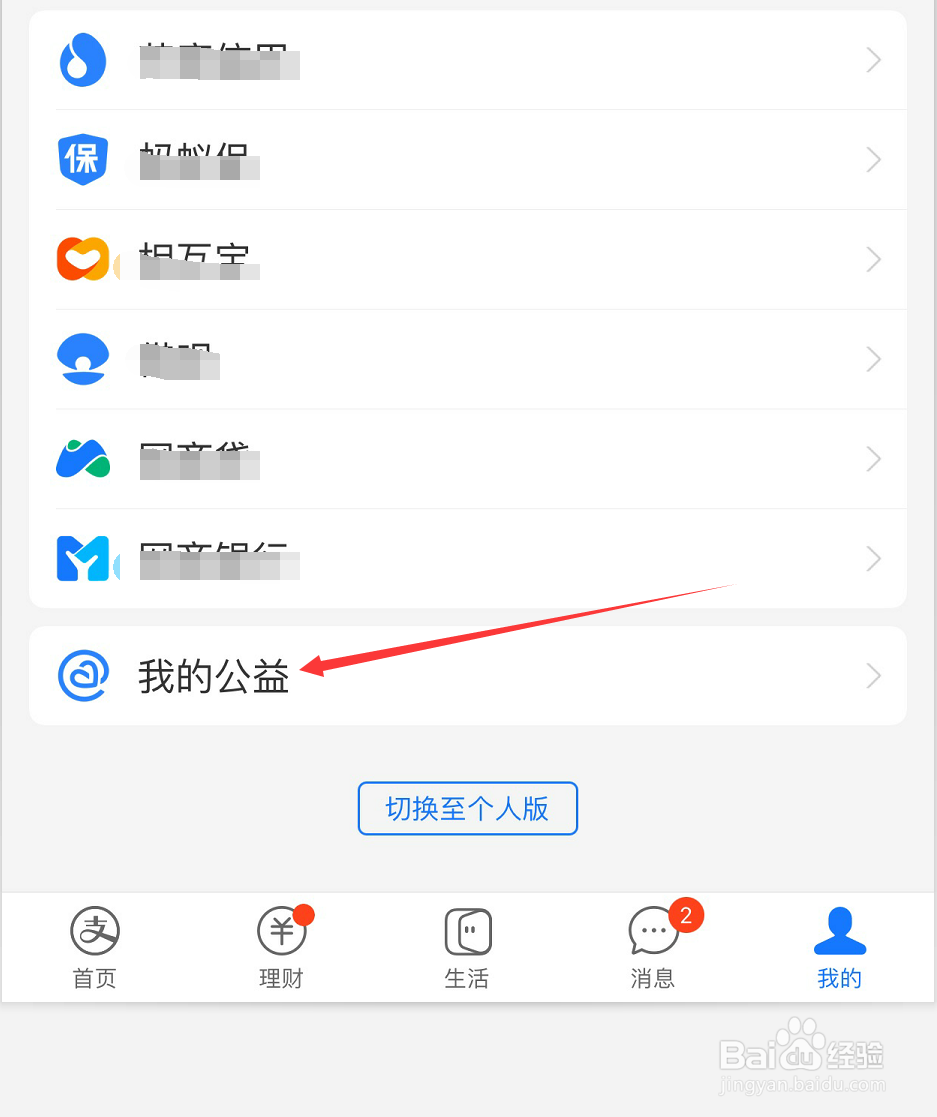Open the 芝麻信用 service icon
Image resolution: width=937 pixels, height=1117 pixels.
(83, 60)
